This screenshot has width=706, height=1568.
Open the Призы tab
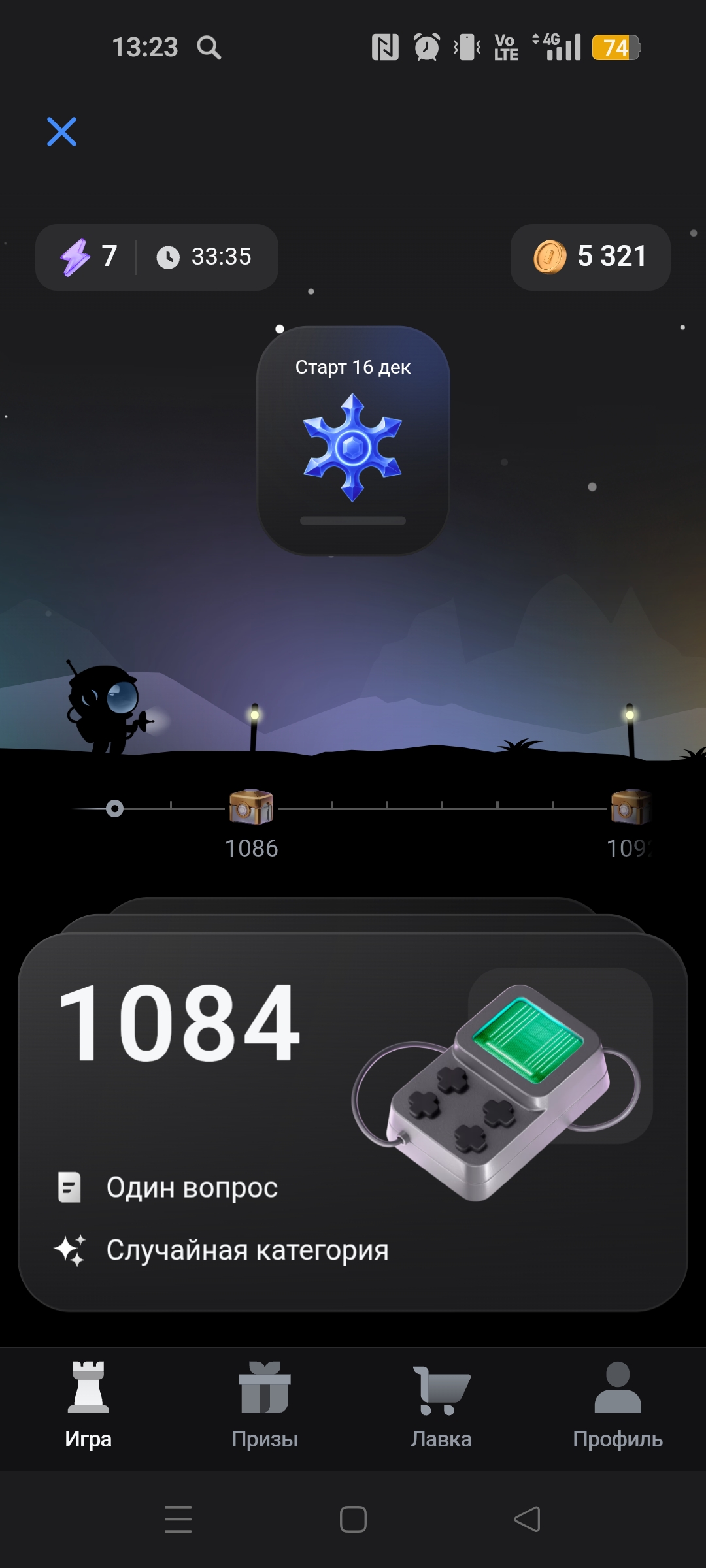coord(265,1405)
